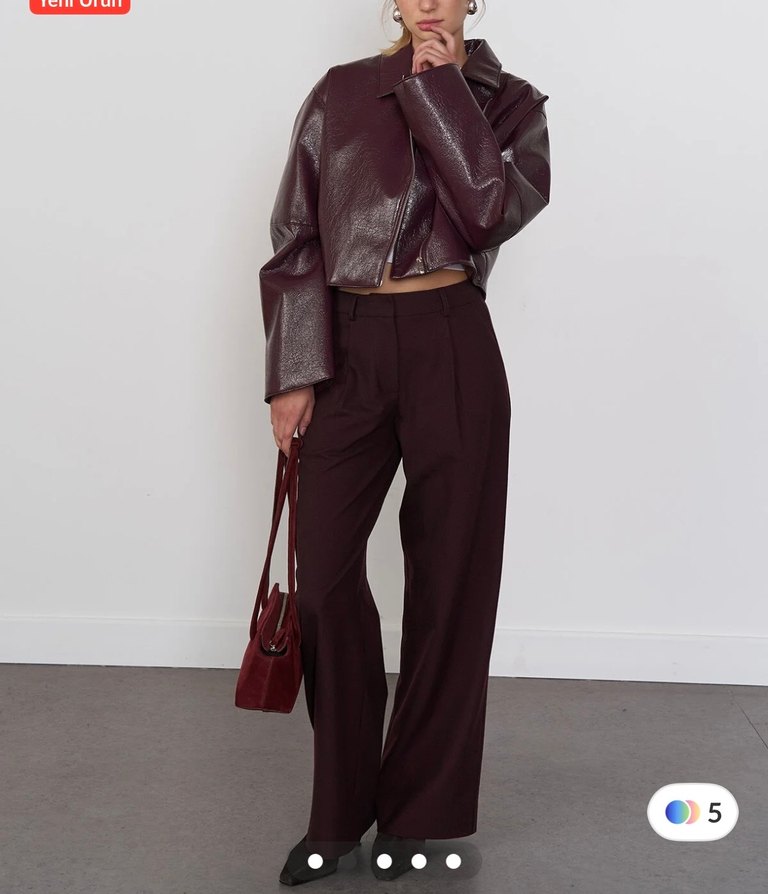
Task: Open the 5 color options badge
Action: click(693, 812)
